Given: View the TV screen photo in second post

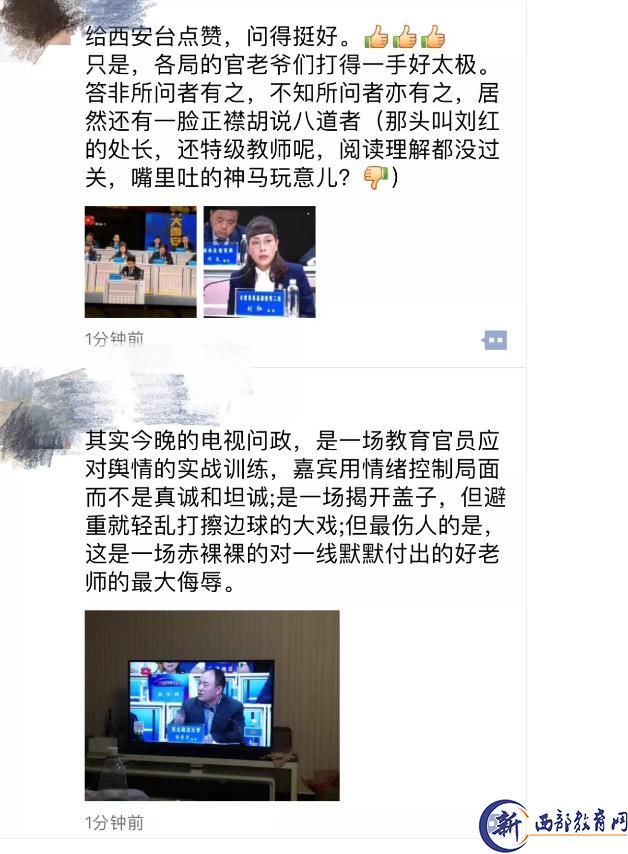Looking at the screenshot, I should coord(211,705).
